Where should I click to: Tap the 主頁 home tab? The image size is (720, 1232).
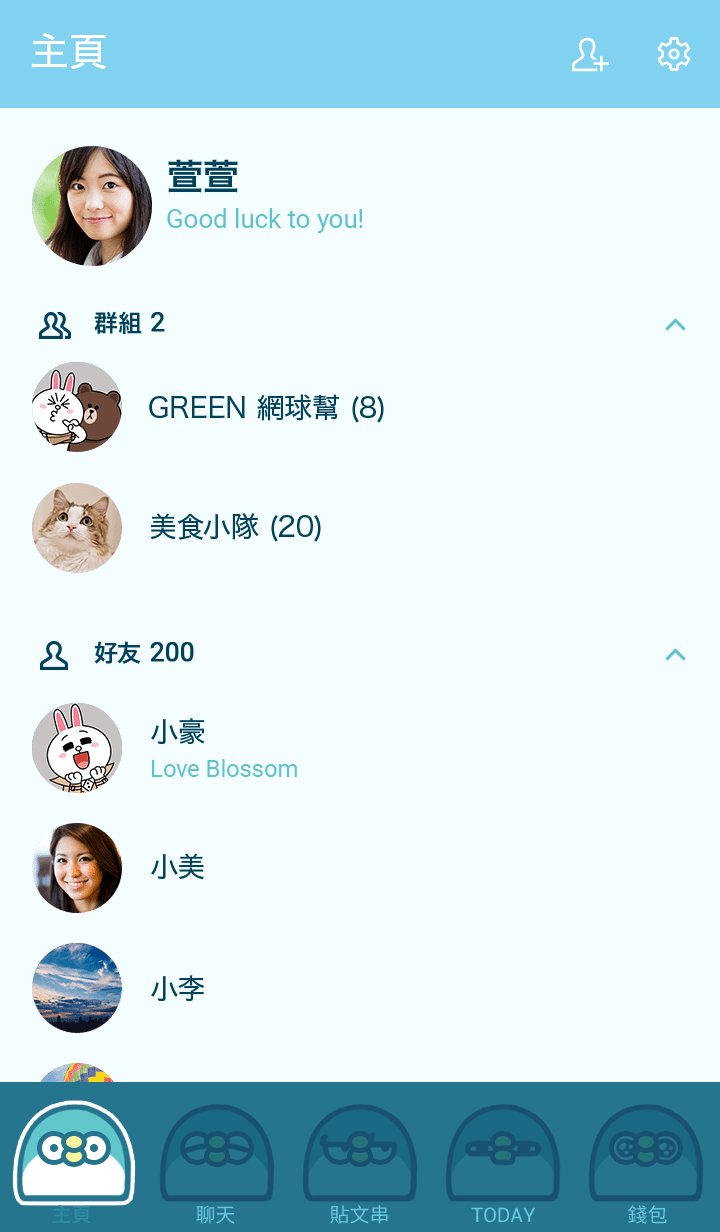coord(73,1160)
